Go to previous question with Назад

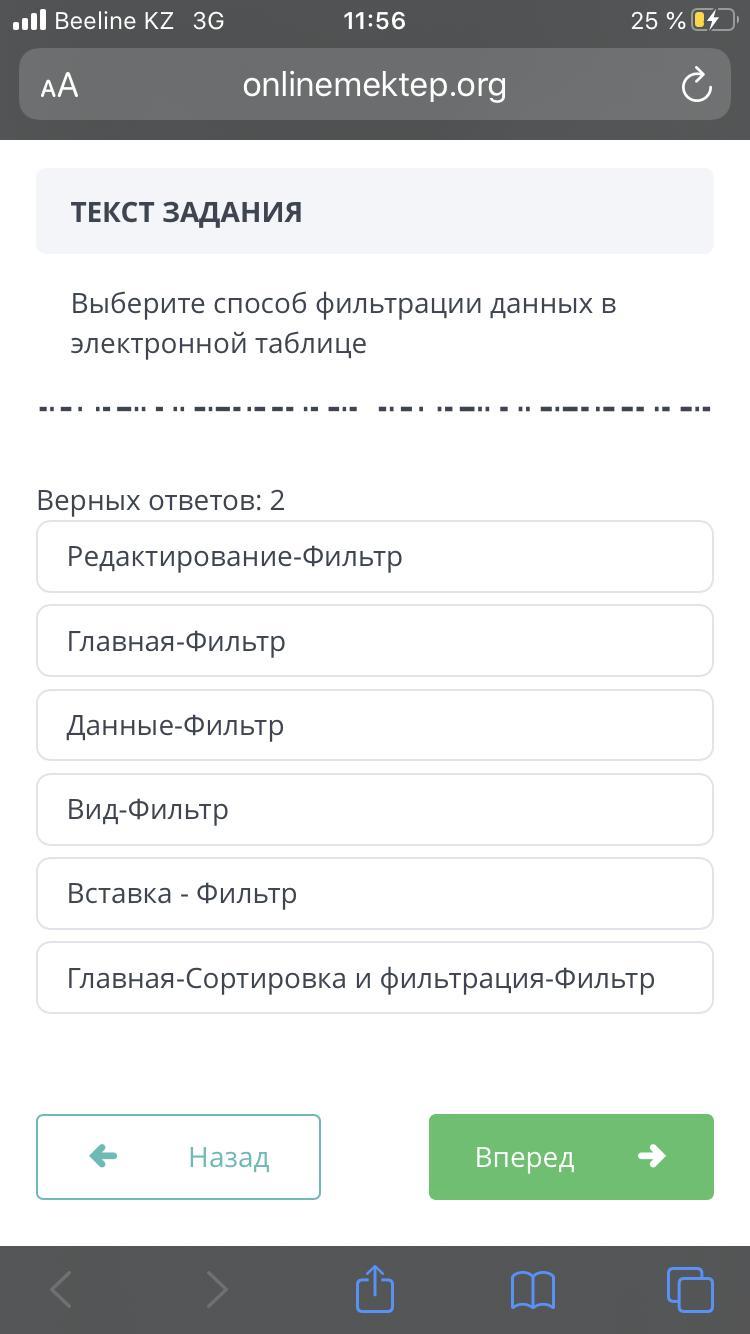coord(178,1157)
